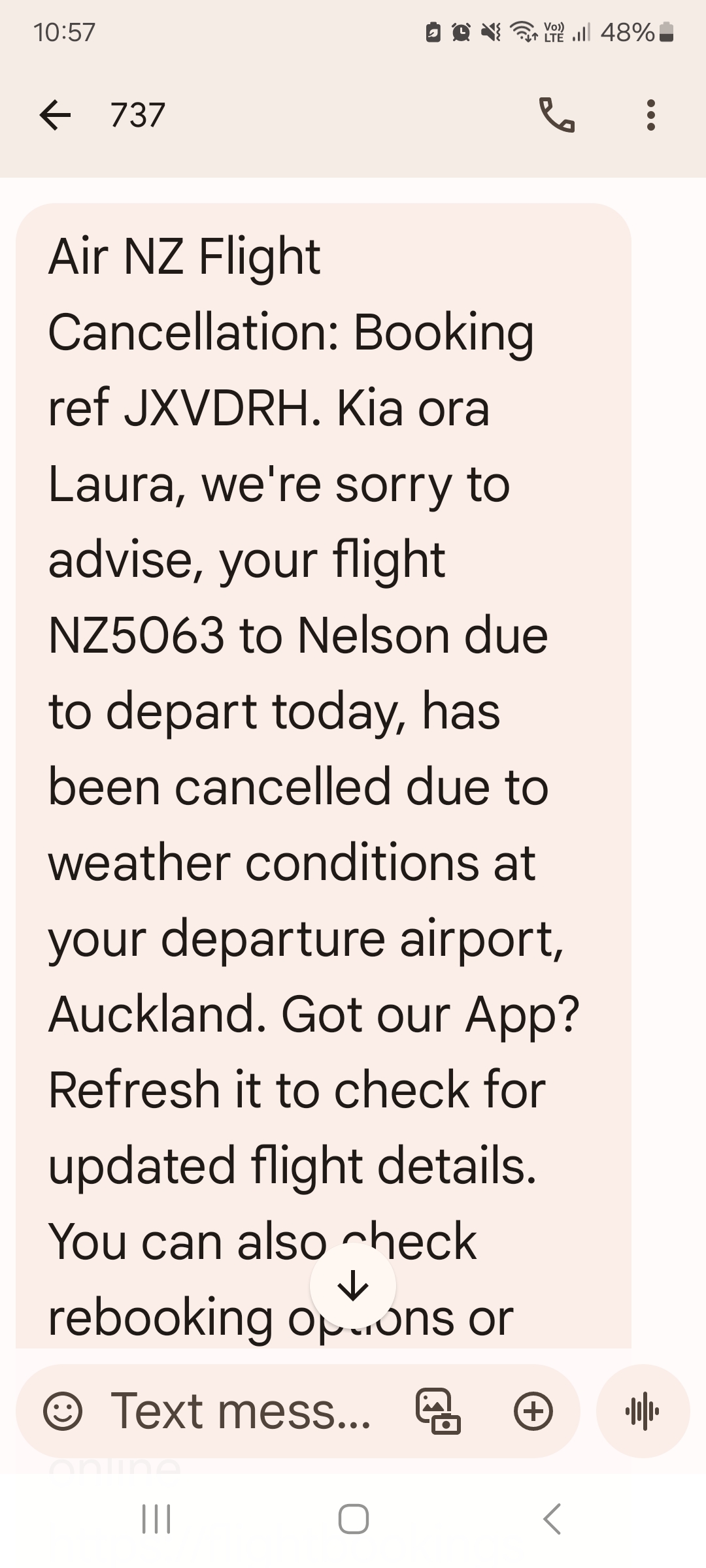The width and height of the screenshot is (706, 1568).
Task: Focus the text message field
Action: [241, 1411]
